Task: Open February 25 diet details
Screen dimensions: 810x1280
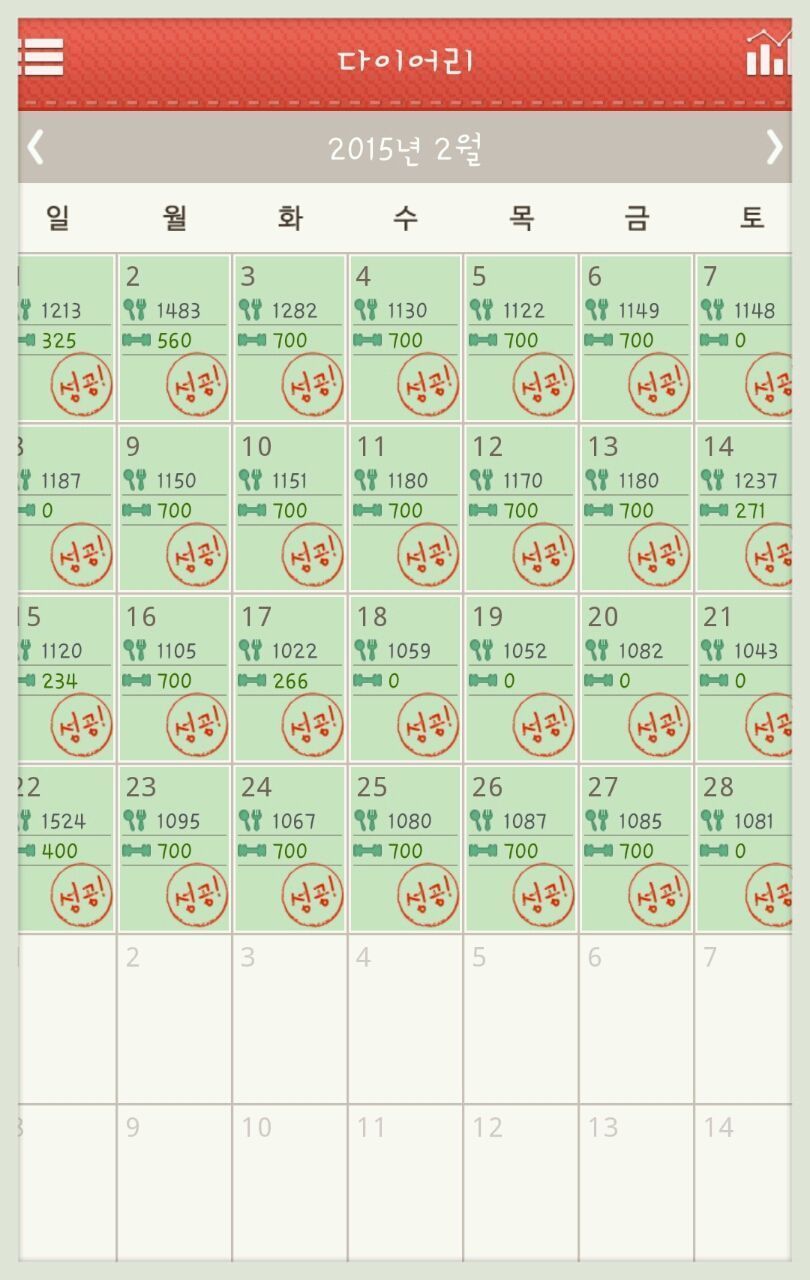Action: coord(405,848)
